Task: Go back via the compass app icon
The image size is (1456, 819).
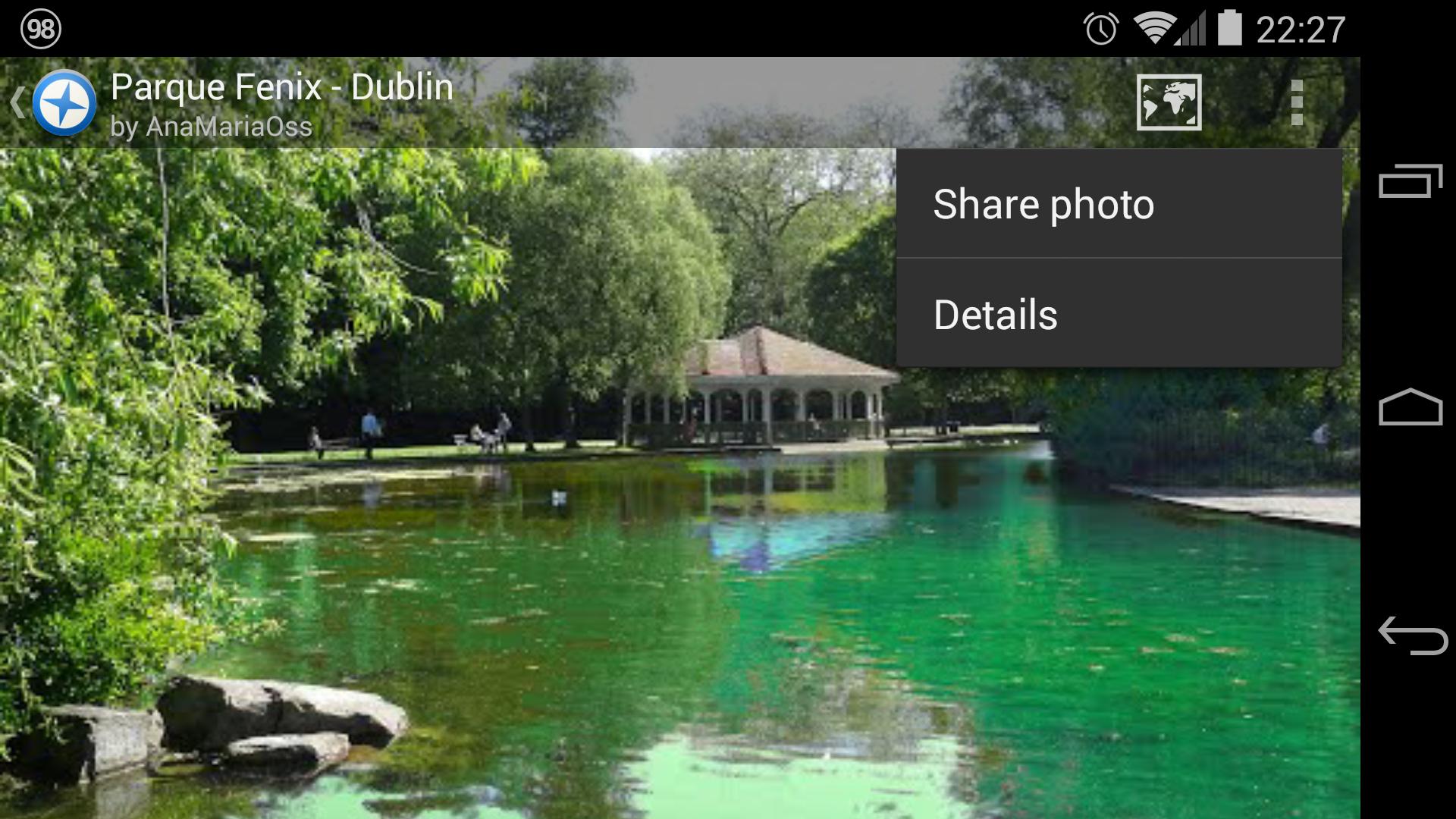Action: pos(64,102)
